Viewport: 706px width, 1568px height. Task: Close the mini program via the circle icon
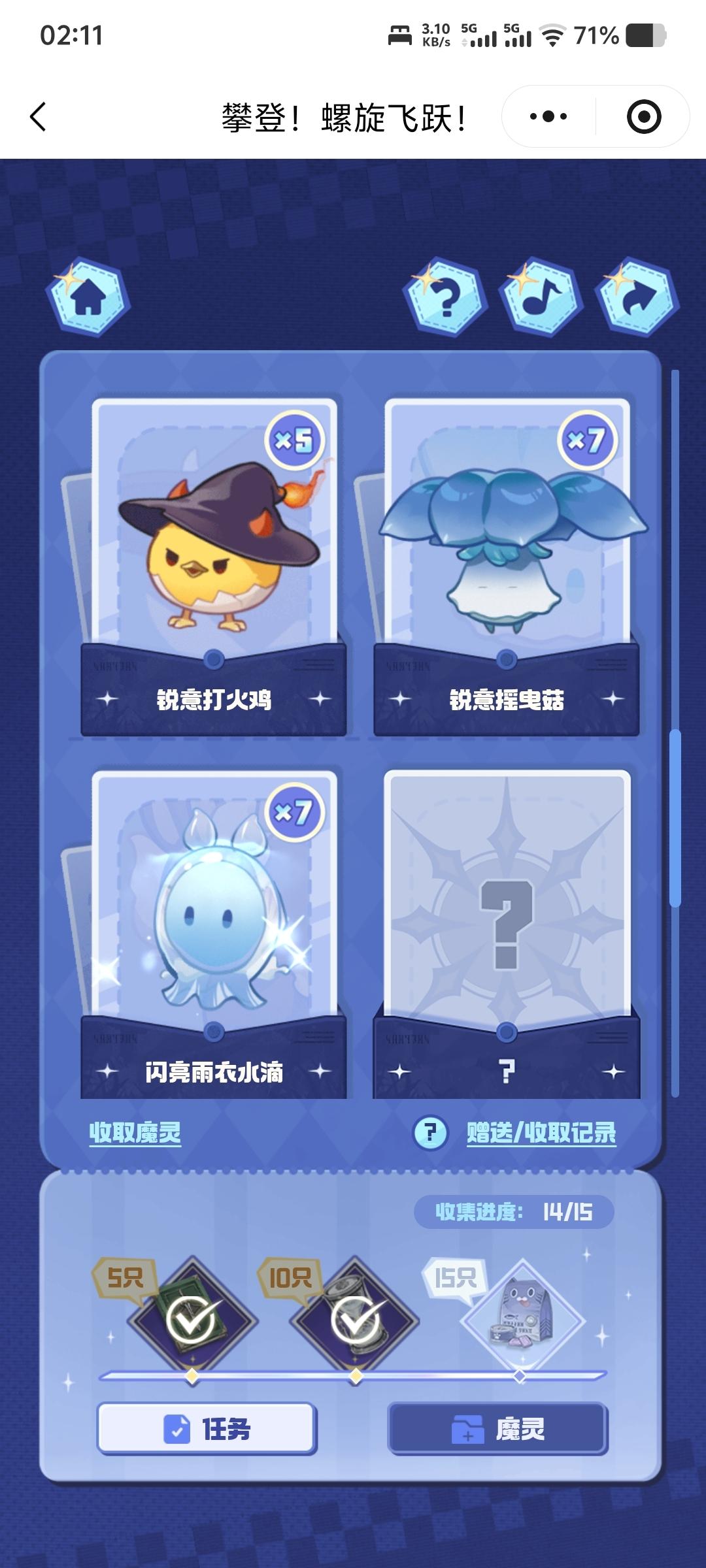click(x=643, y=117)
